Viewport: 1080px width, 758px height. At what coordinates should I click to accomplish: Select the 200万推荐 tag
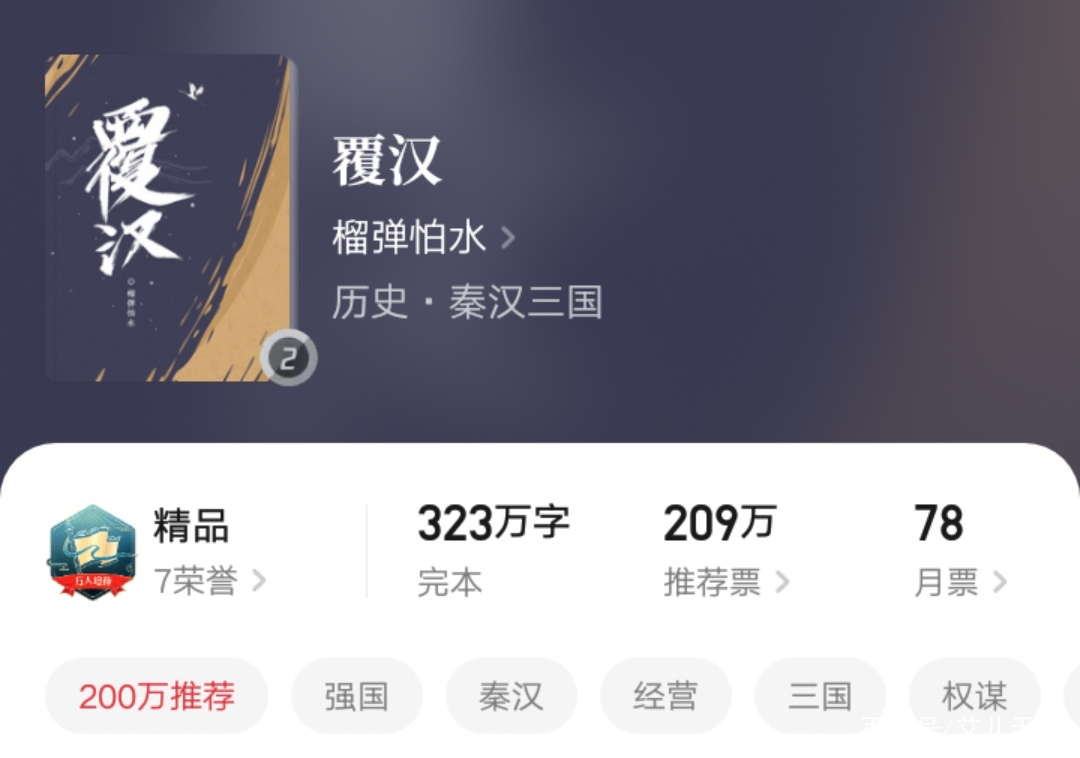pos(157,696)
